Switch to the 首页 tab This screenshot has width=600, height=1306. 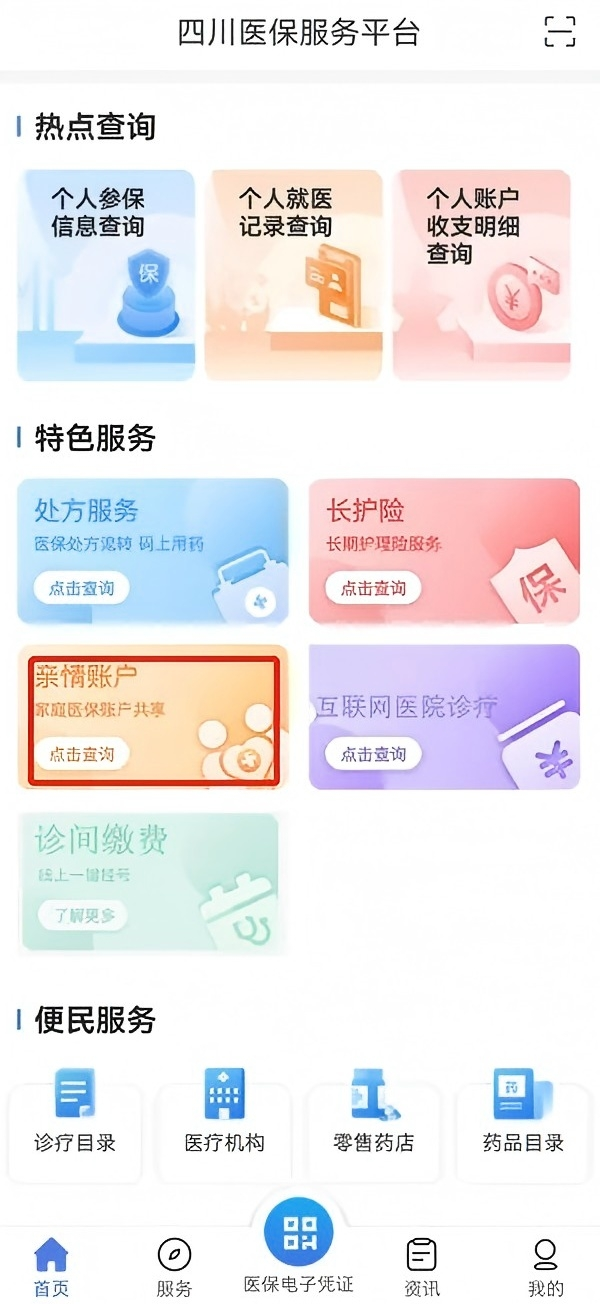pyautogui.click(x=51, y=1267)
